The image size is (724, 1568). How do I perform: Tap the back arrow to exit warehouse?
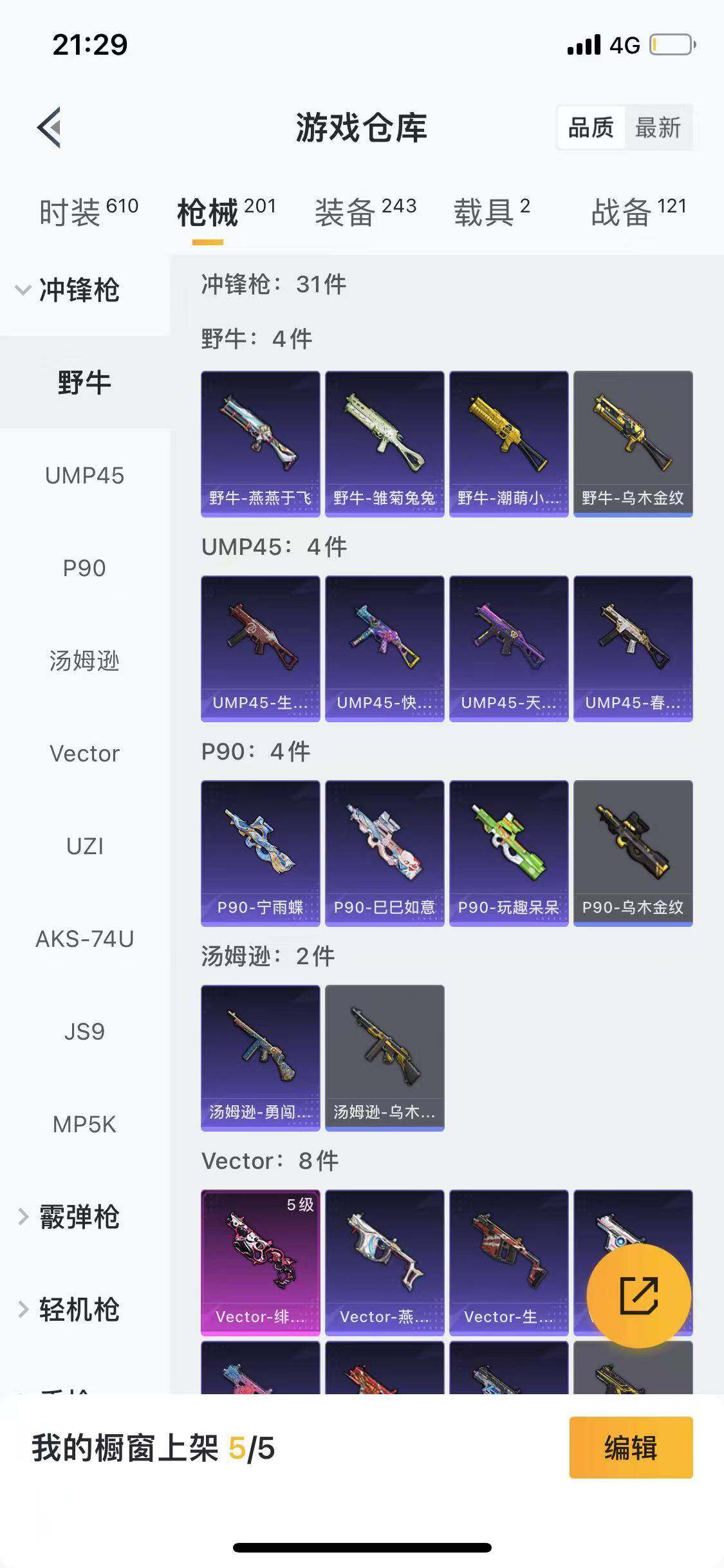tap(49, 127)
